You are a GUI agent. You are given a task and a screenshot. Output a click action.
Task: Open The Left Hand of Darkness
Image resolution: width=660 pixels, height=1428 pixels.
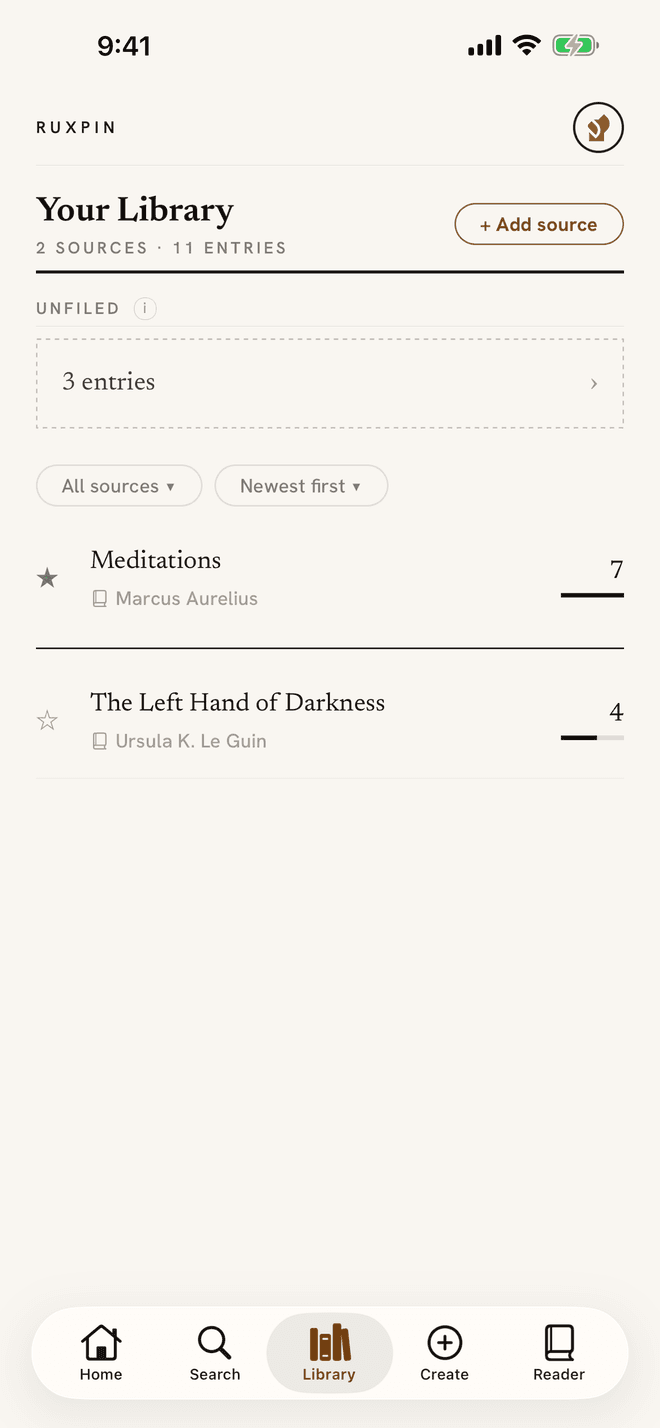[x=330, y=720]
